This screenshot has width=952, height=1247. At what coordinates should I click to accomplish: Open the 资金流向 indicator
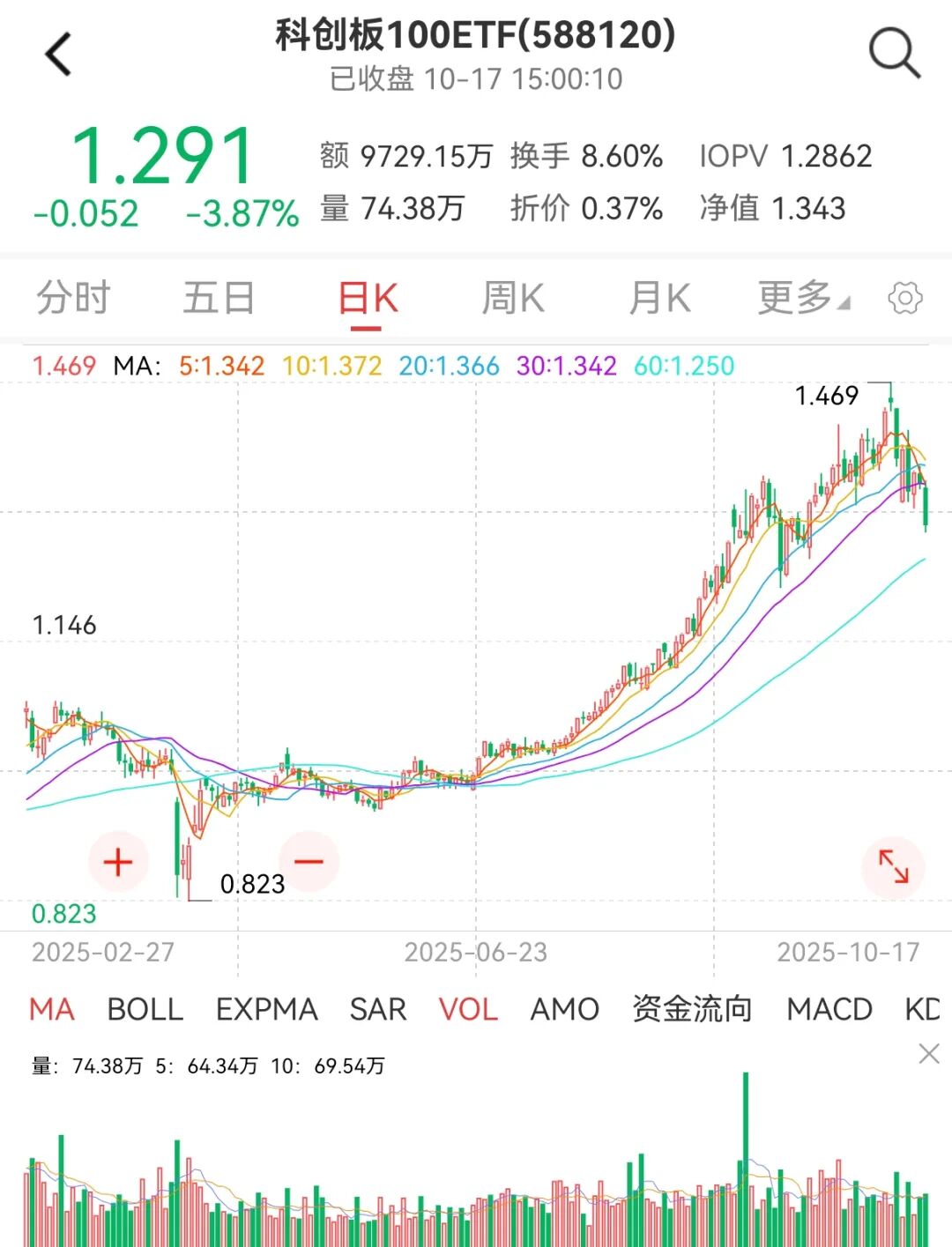click(x=692, y=1009)
